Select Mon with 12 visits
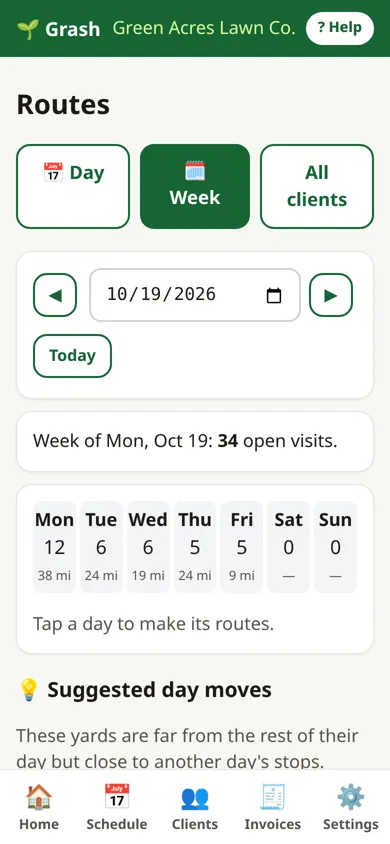The width and height of the screenshot is (390, 844). (54, 547)
